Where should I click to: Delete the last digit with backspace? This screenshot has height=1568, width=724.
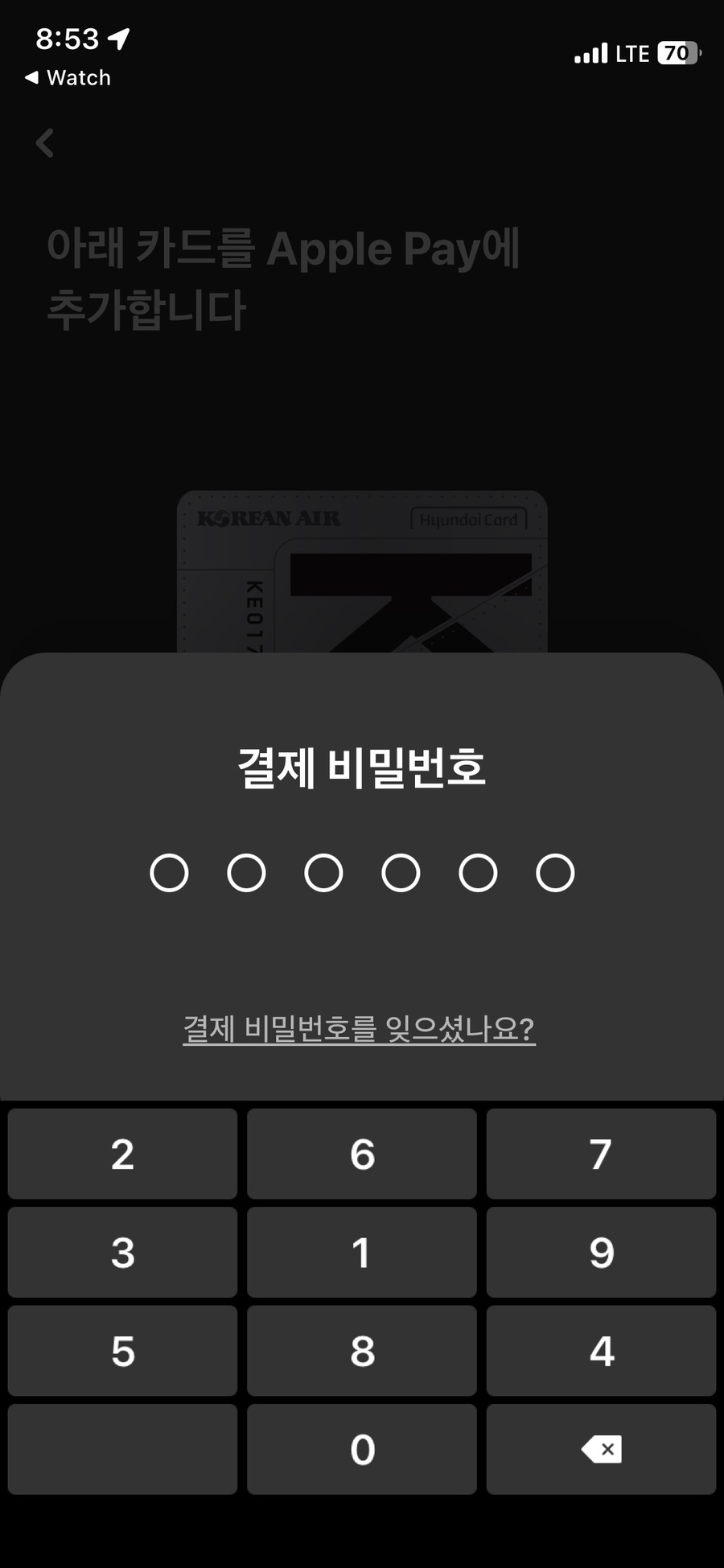[x=601, y=1449]
